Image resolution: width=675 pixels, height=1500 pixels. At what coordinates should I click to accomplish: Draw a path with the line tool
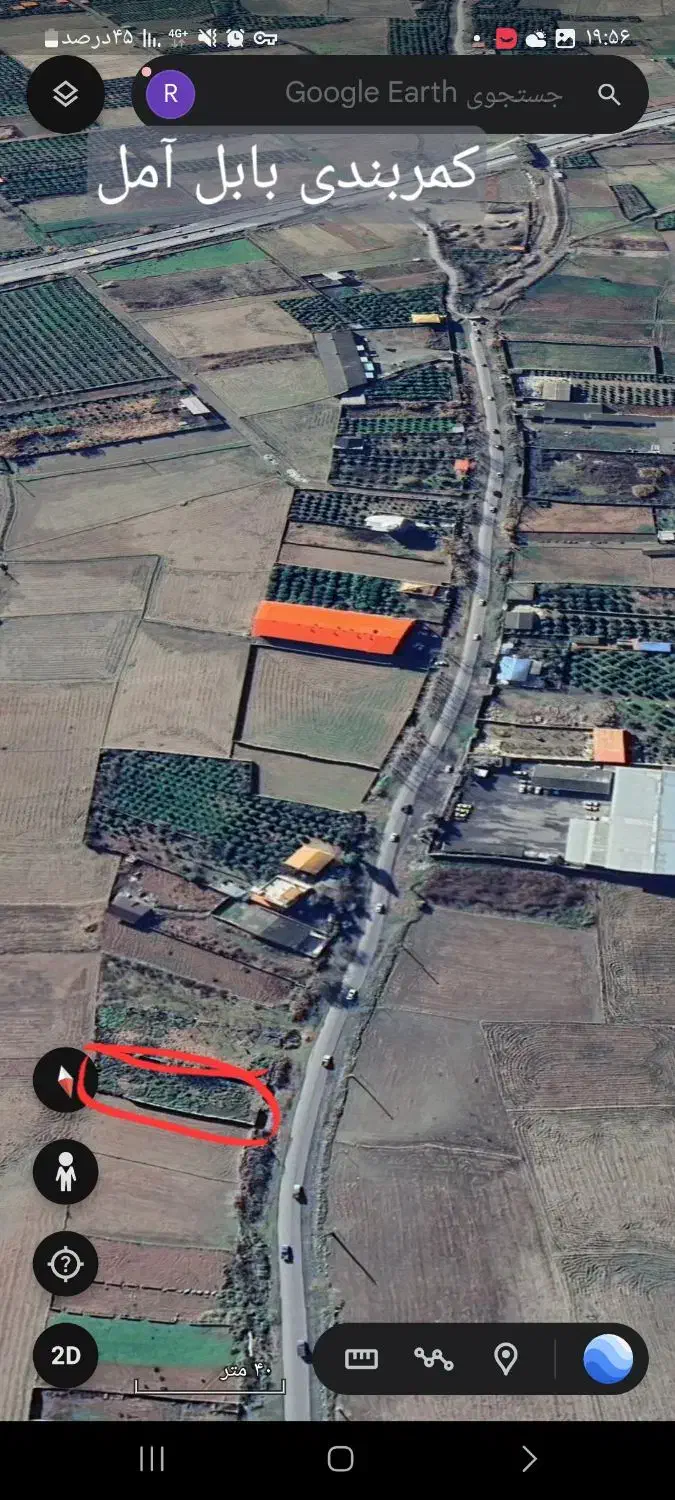tap(434, 1359)
